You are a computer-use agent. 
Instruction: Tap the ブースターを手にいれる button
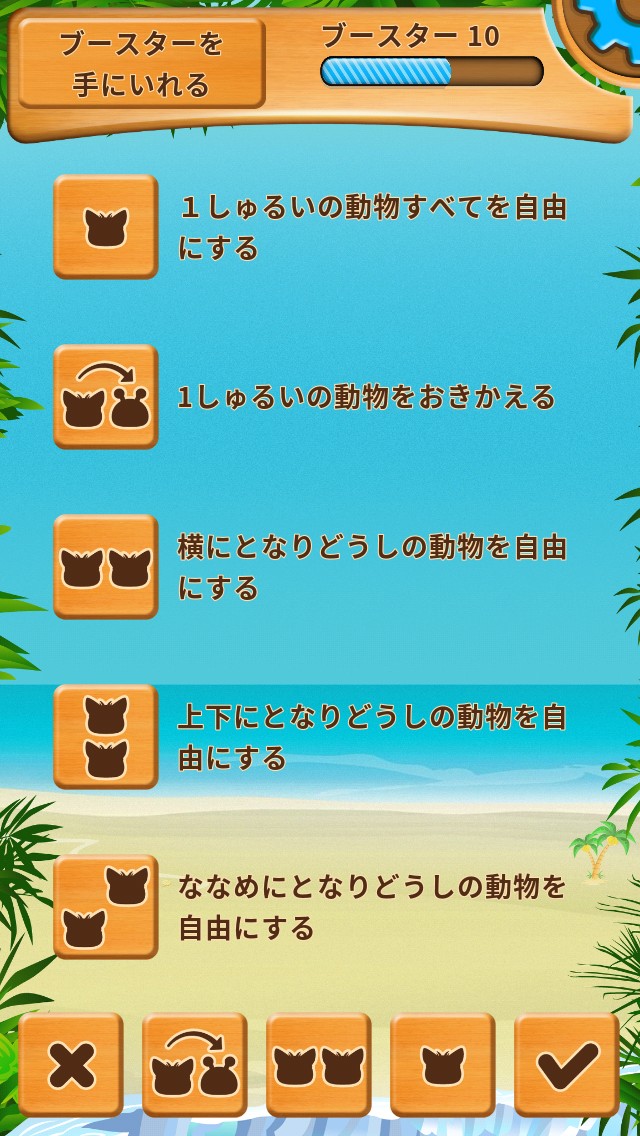(141, 63)
